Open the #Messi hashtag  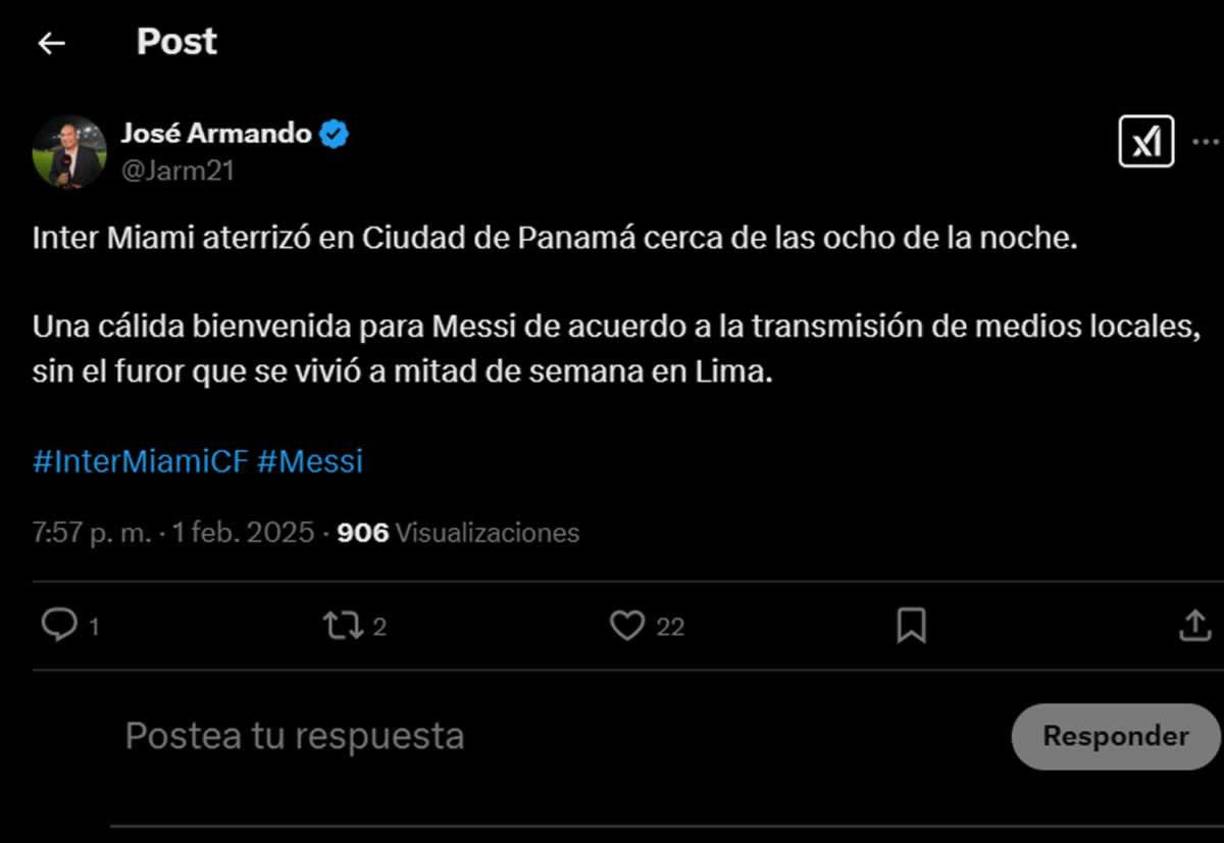click(310, 461)
